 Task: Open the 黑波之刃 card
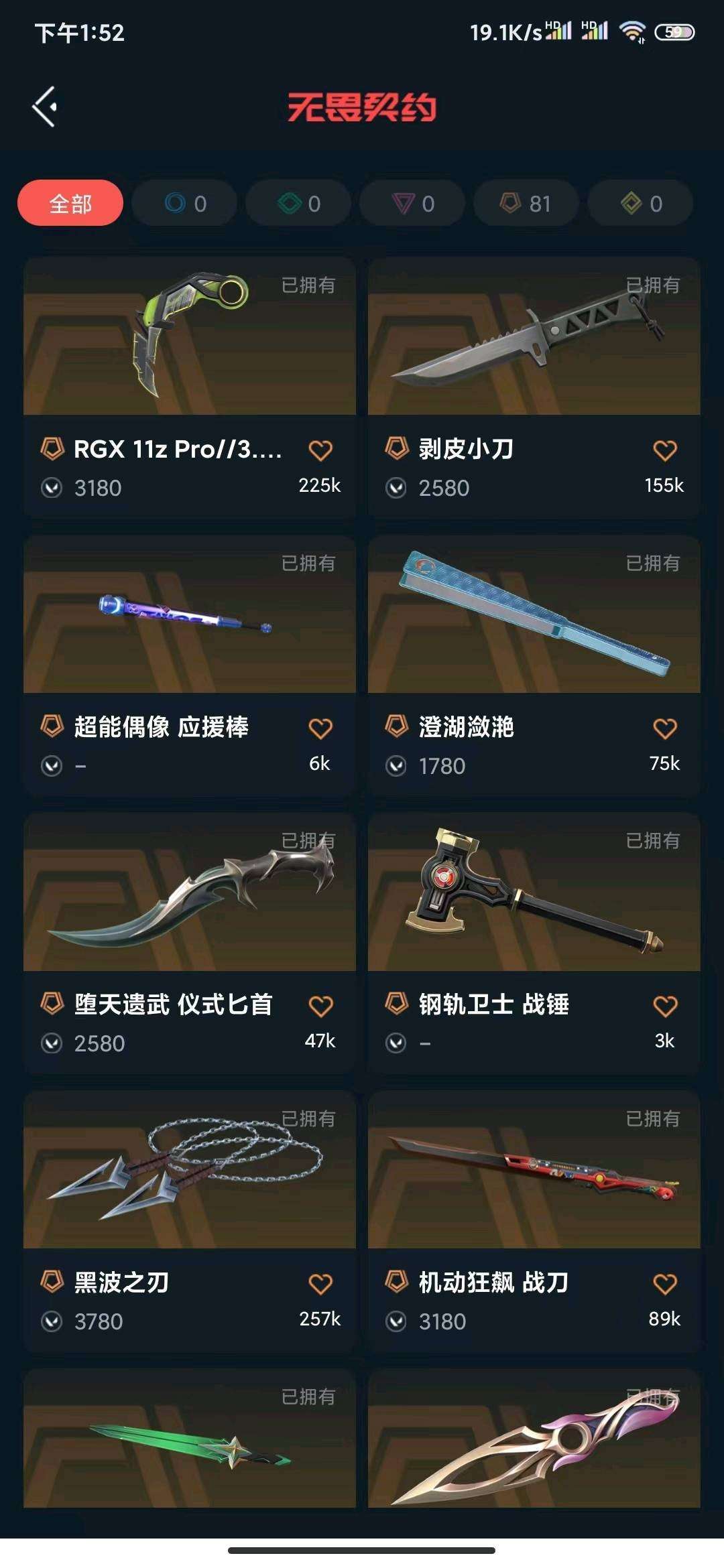click(x=190, y=1222)
